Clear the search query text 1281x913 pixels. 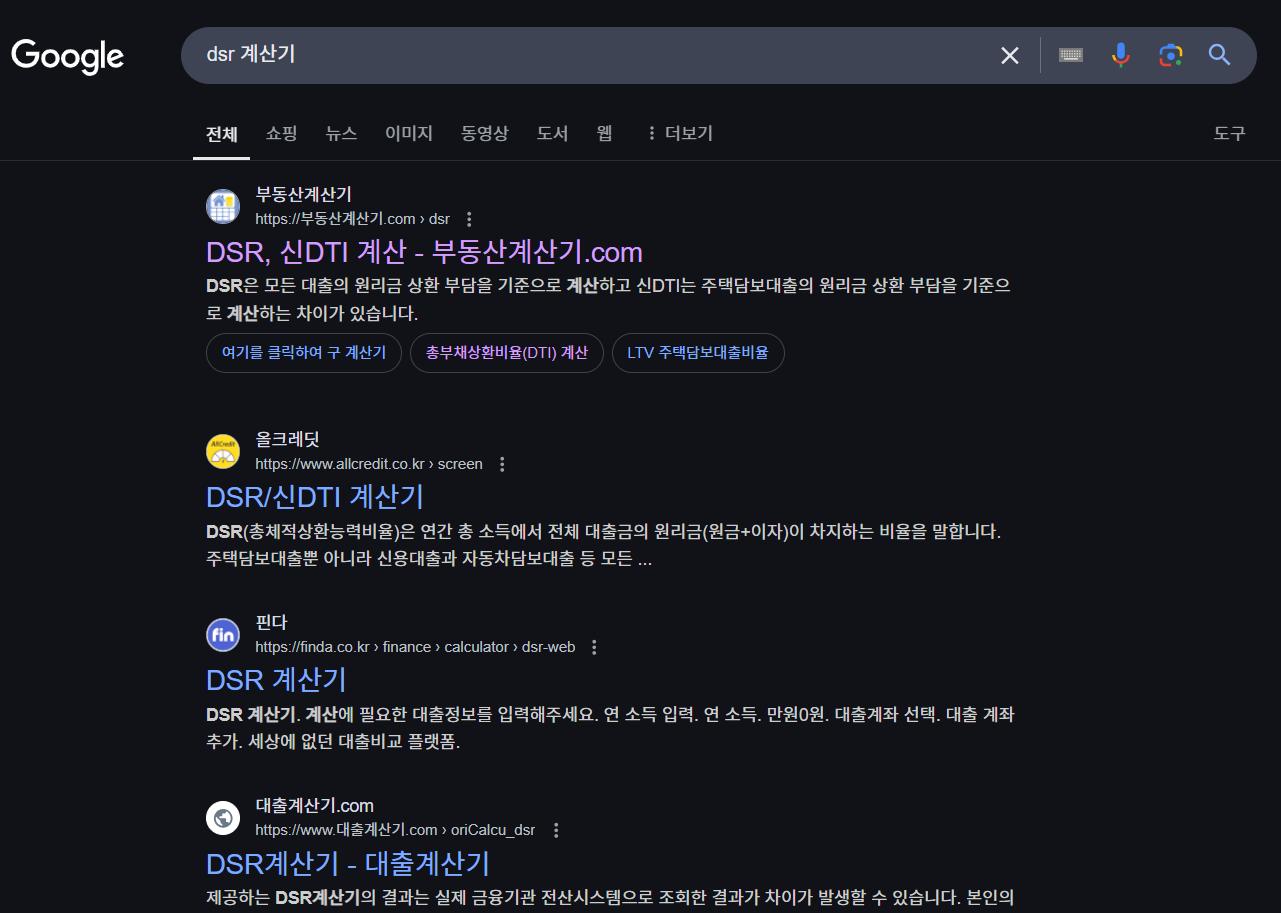pos(1010,56)
